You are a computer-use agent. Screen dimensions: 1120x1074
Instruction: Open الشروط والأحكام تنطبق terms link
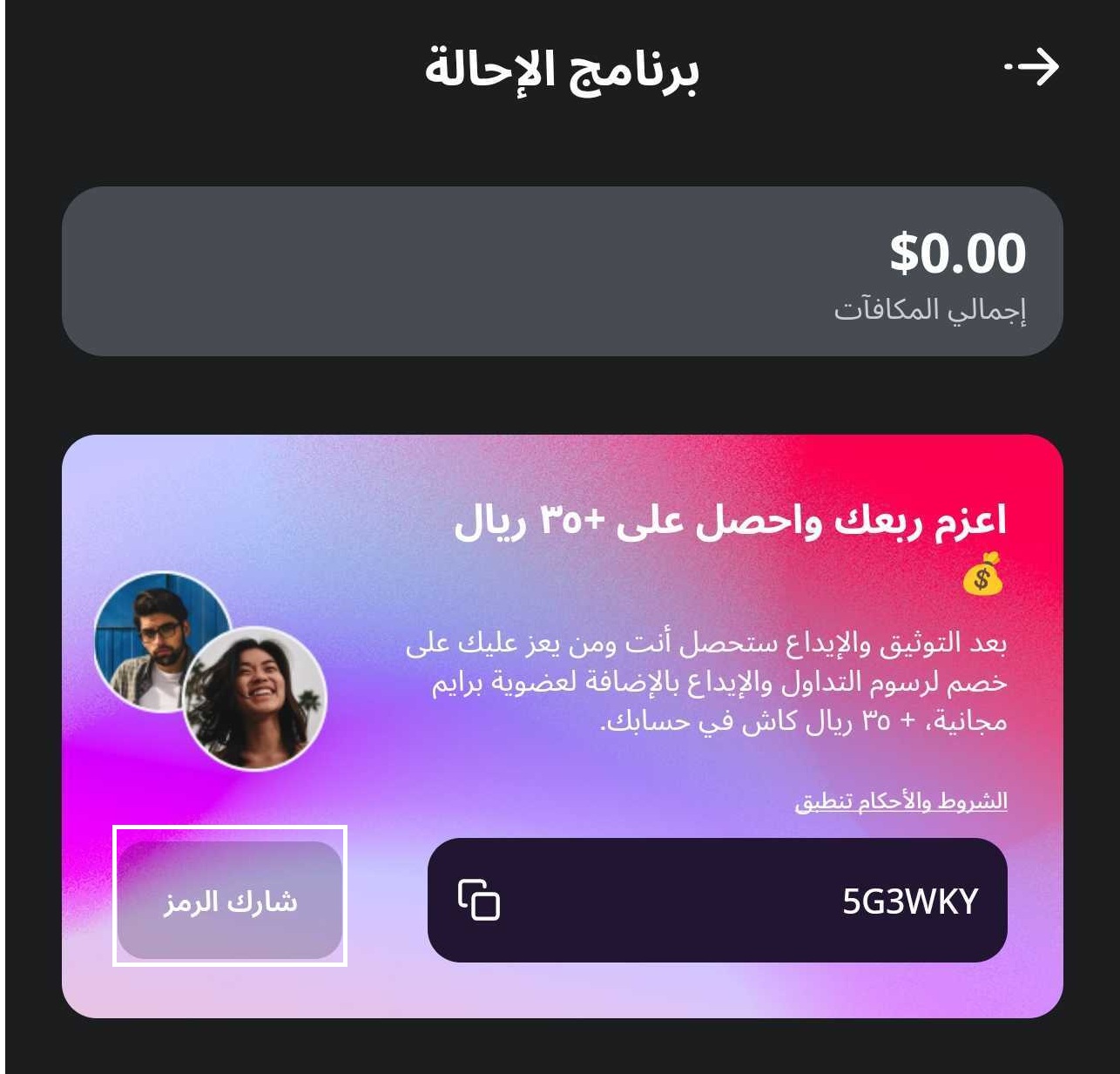point(901,800)
